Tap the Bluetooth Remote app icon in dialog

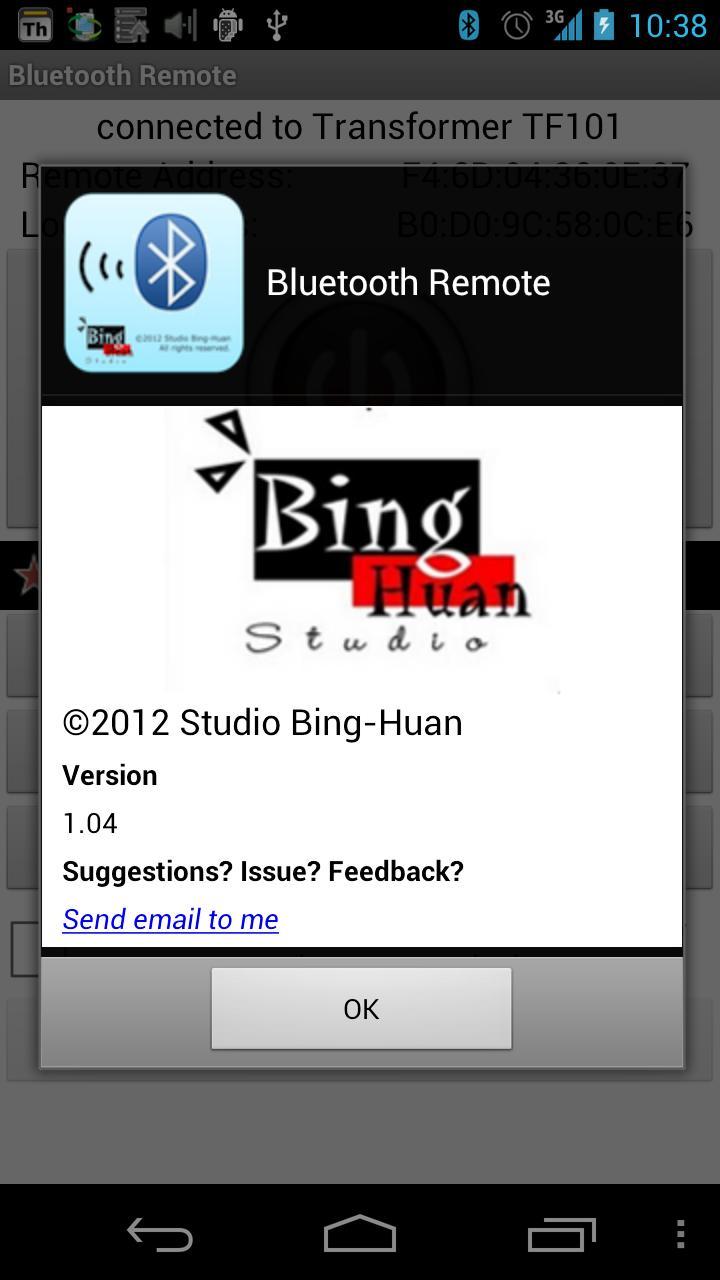pos(154,283)
